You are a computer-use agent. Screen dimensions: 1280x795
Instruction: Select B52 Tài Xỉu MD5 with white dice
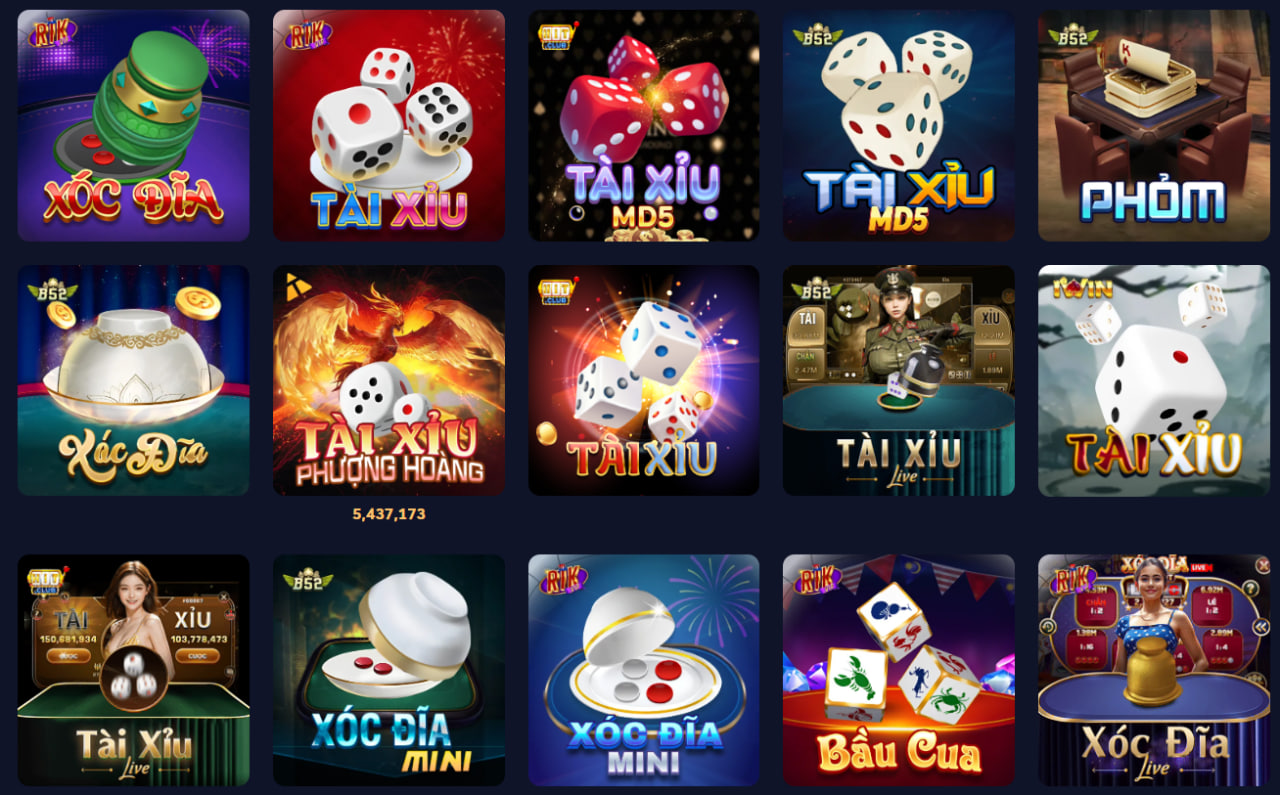tap(899, 126)
